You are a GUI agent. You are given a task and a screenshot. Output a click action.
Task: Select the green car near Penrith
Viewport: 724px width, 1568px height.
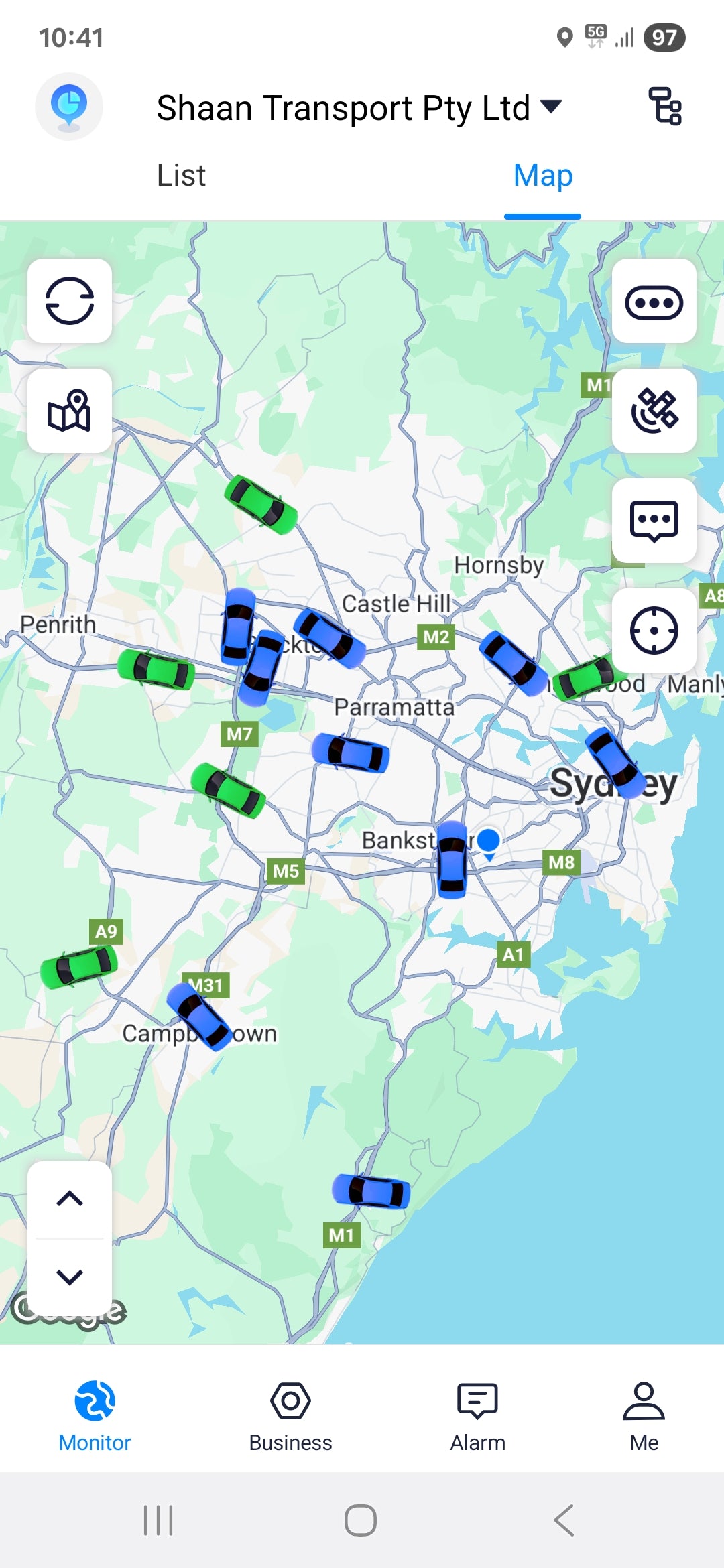[156, 669]
